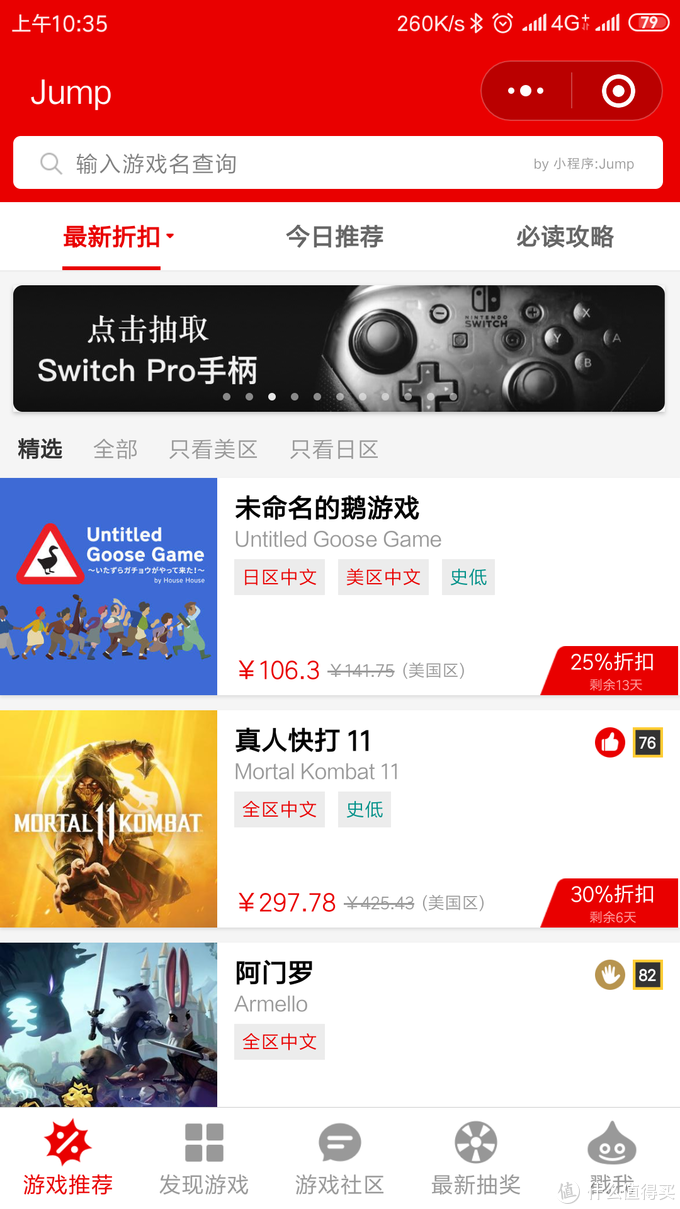Viewport: 680px width, 1209px height.
Task: Close the mini program via circle icon
Action: click(618, 92)
